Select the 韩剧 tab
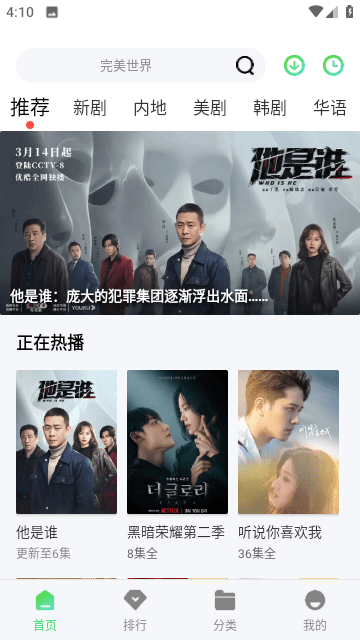Viewport: 360px width, 640px height. pyautogui.click(x=270, y=108)
